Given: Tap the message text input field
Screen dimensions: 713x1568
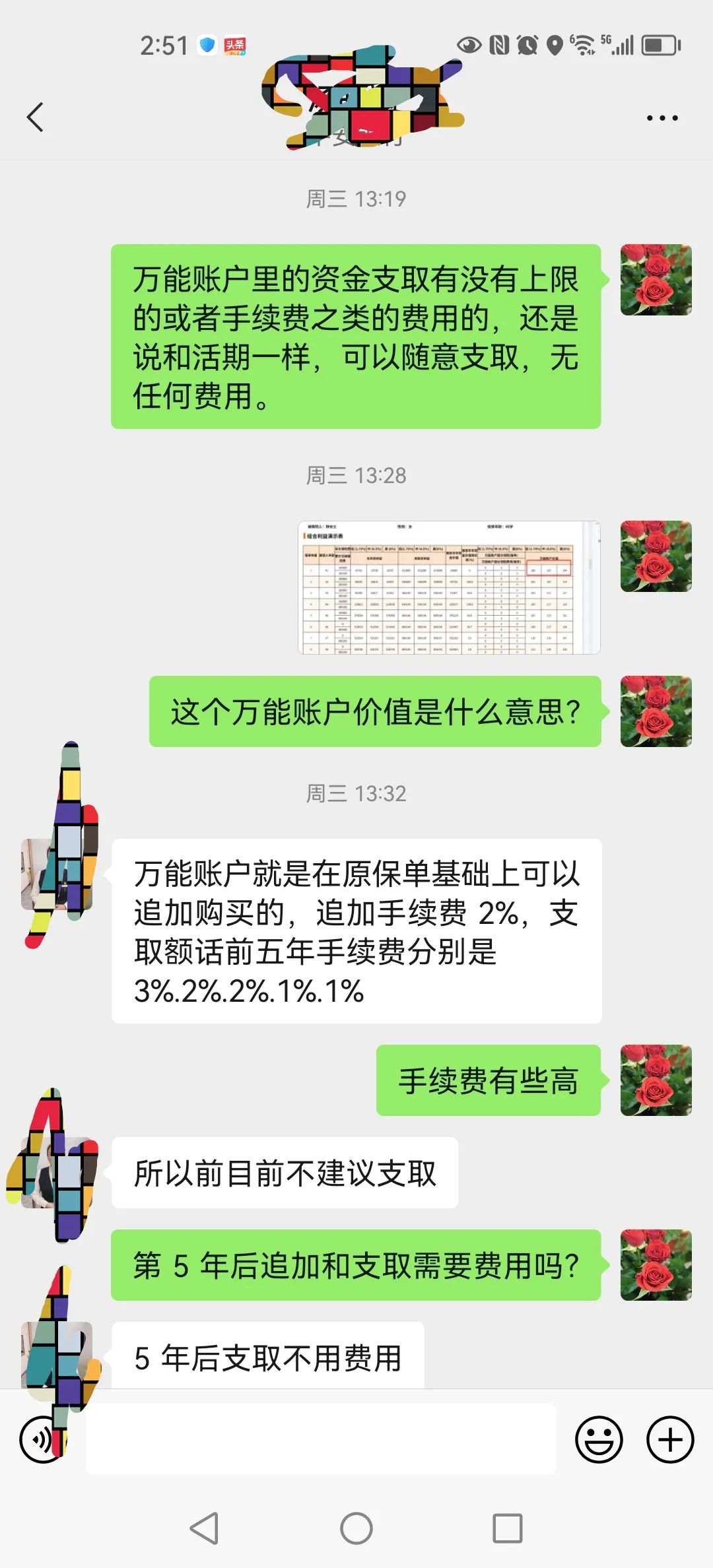Looking at the screenshot, I should (x=321, y=1439).
